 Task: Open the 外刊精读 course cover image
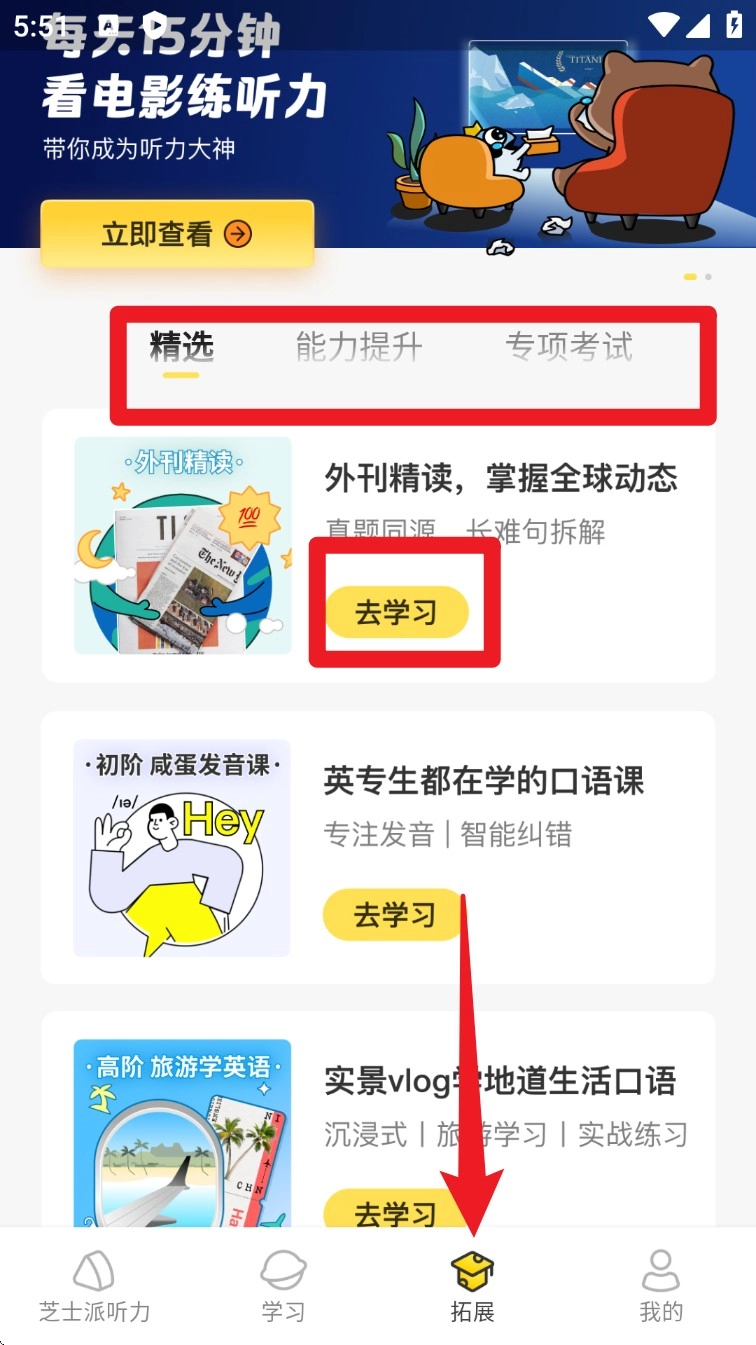tap(183, 545)
